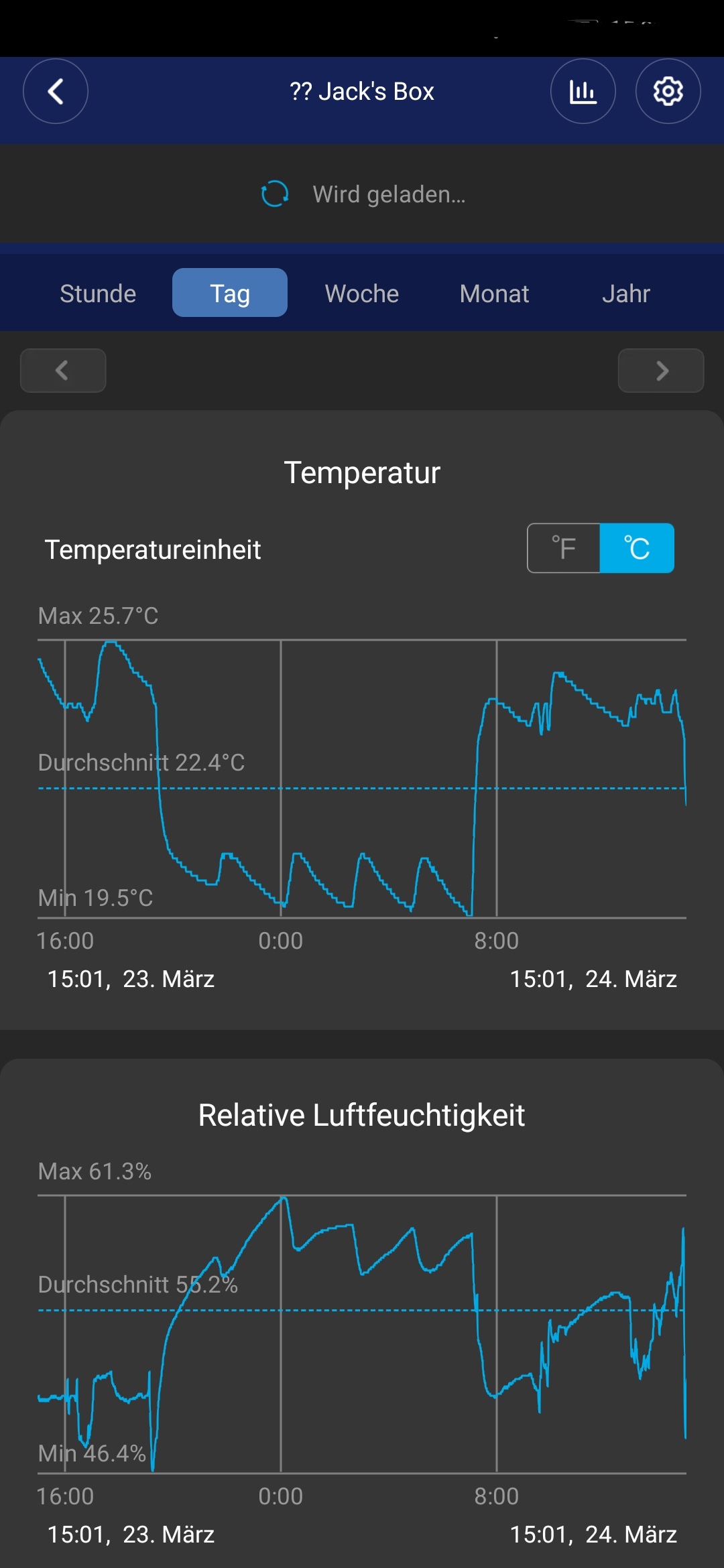Select °C as temperature unit

(x=637, y=548)
